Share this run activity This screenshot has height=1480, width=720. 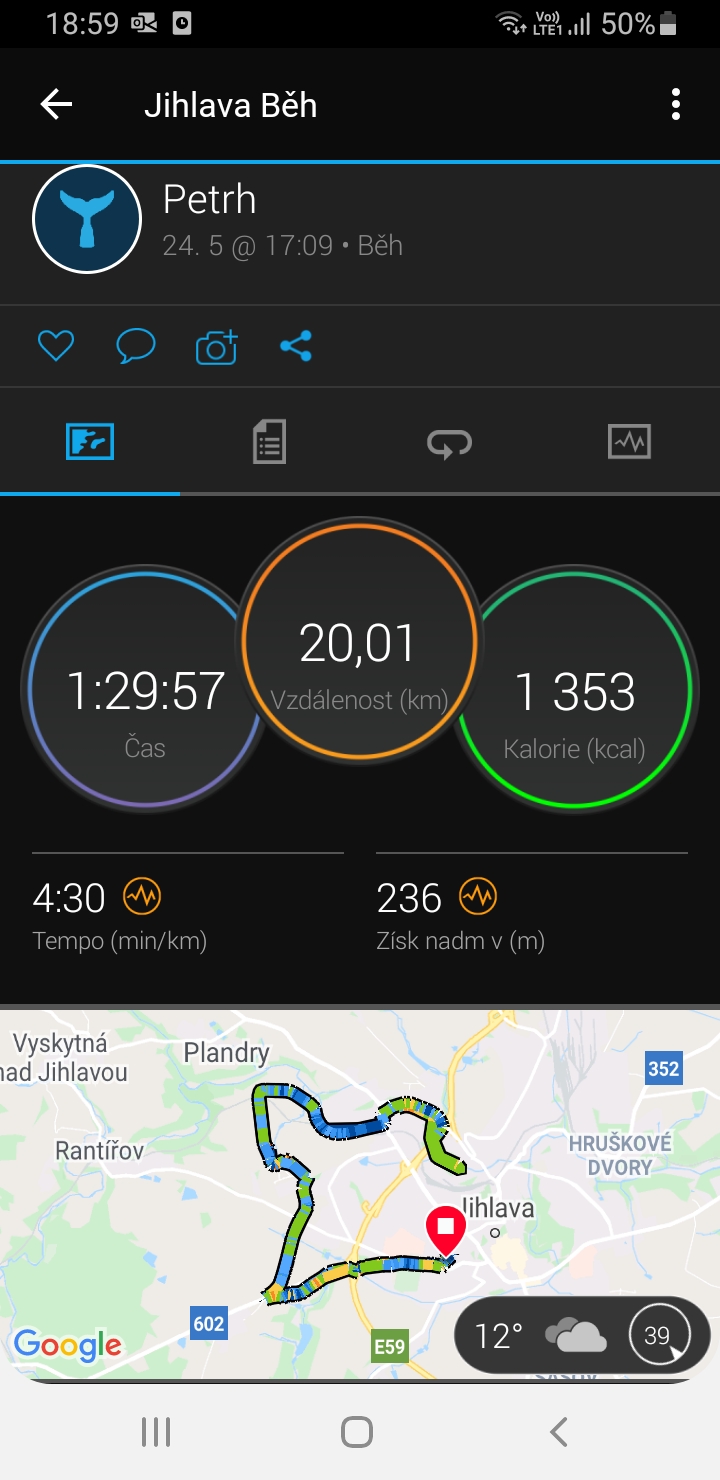click(x=296, y=346)
